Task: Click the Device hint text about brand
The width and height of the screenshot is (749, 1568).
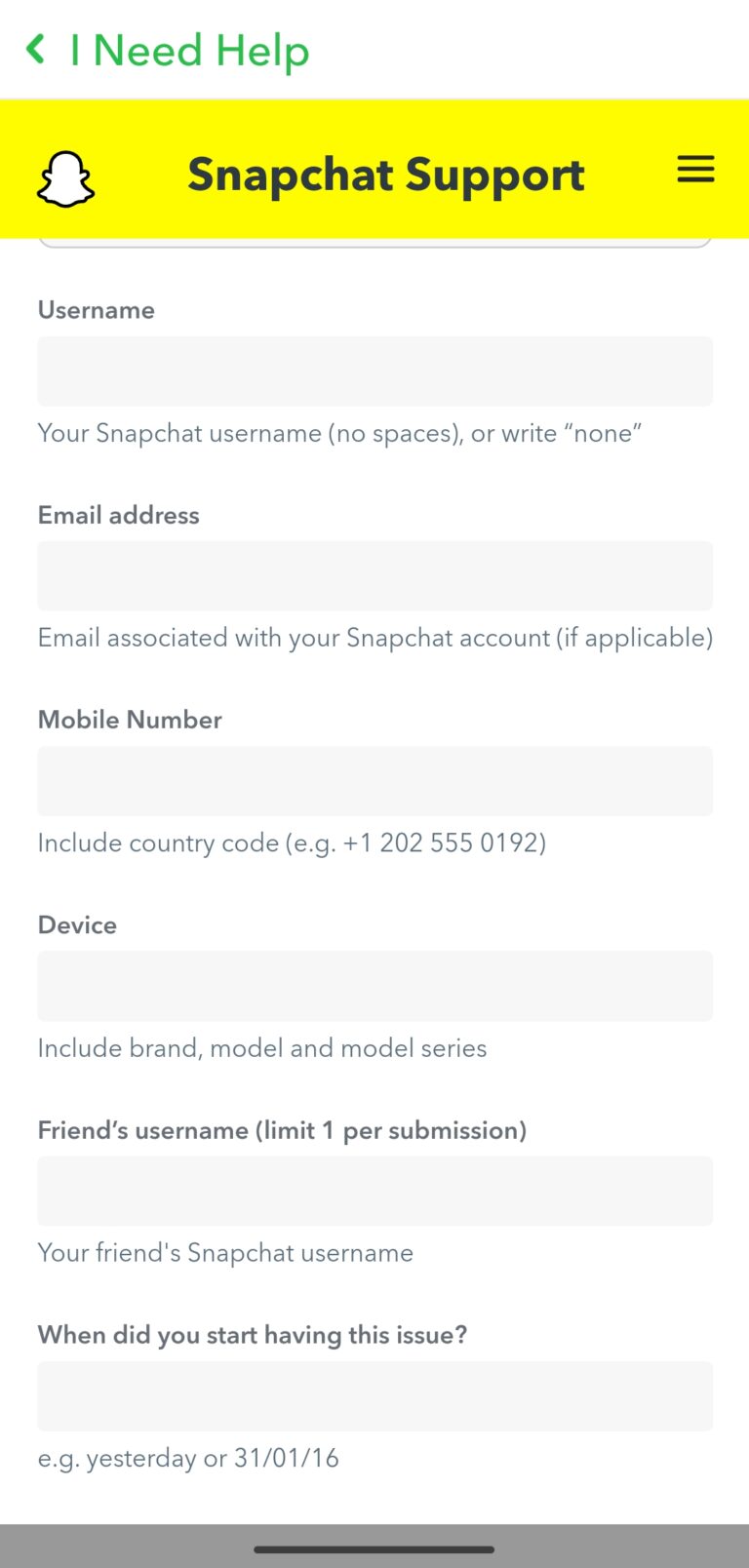Action: pyautogui.click(x=261, y=1048)
